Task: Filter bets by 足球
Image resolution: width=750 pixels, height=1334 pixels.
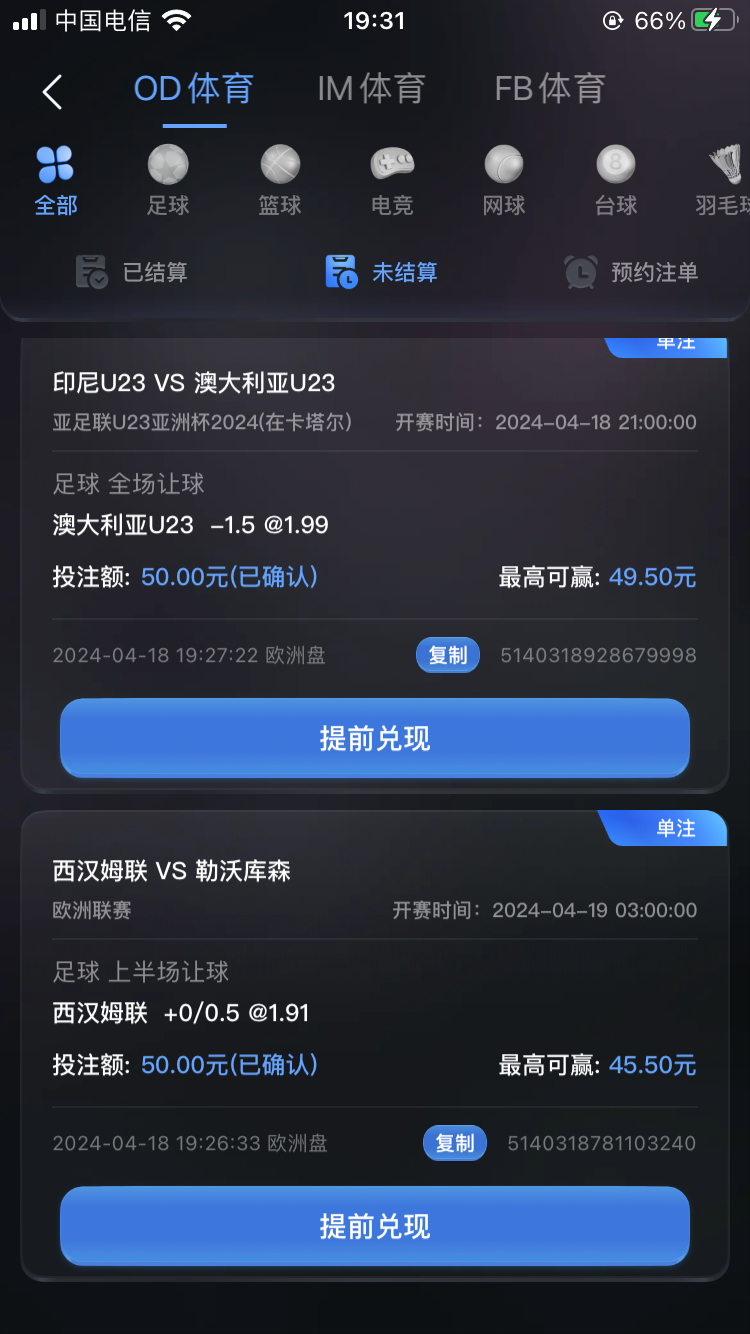Action: coord(168,181)
